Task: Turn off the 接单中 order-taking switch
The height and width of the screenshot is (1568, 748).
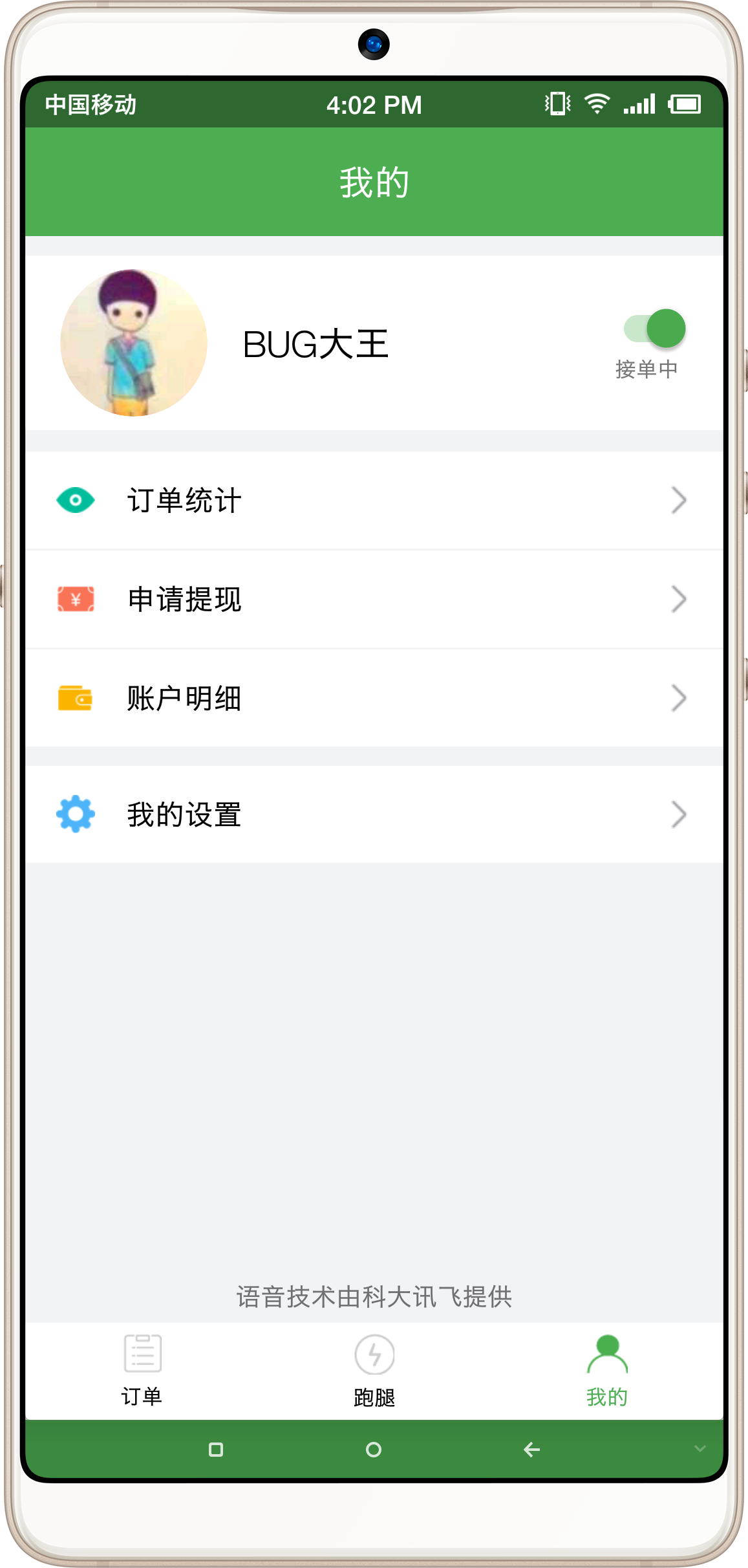Action: (654, 329)
